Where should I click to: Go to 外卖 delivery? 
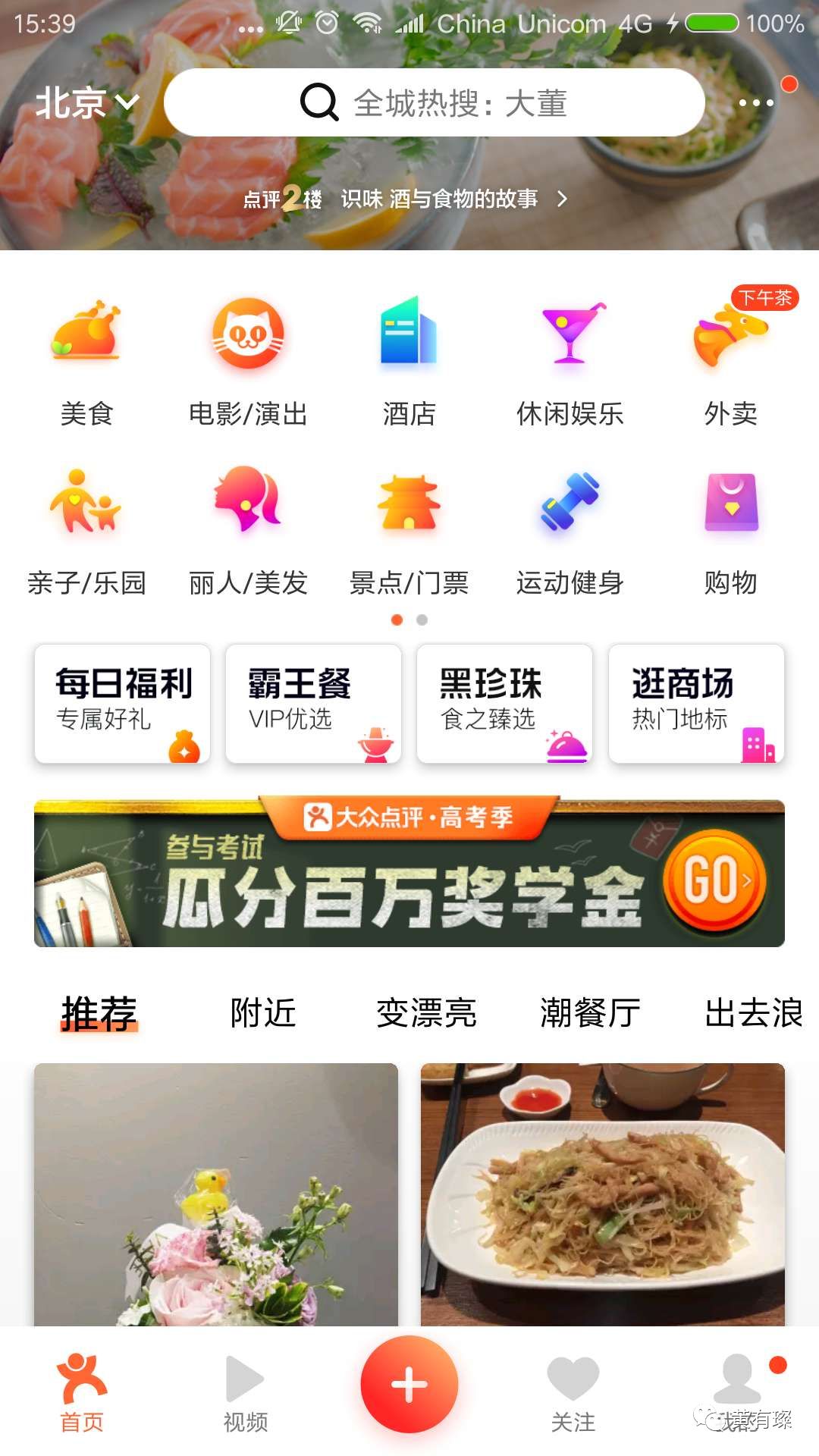(x=730, y=359)
